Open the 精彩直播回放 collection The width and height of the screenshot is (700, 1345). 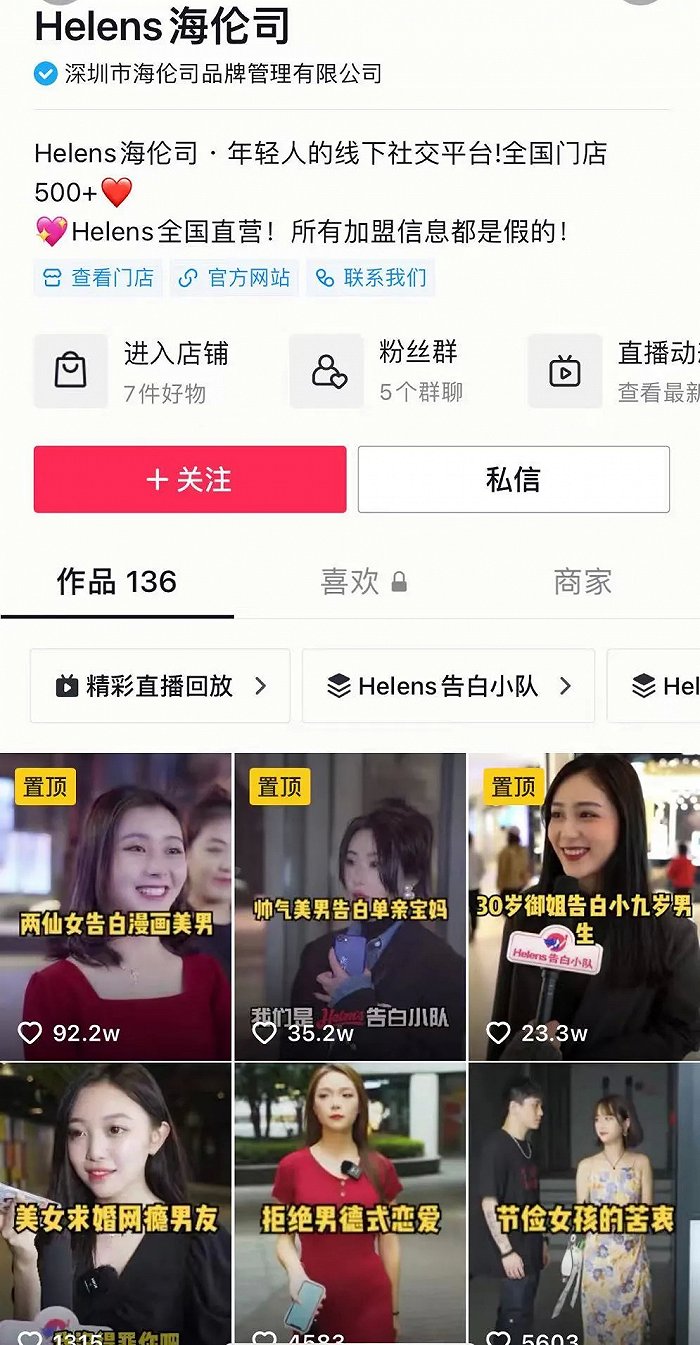[x=160, y=686]
